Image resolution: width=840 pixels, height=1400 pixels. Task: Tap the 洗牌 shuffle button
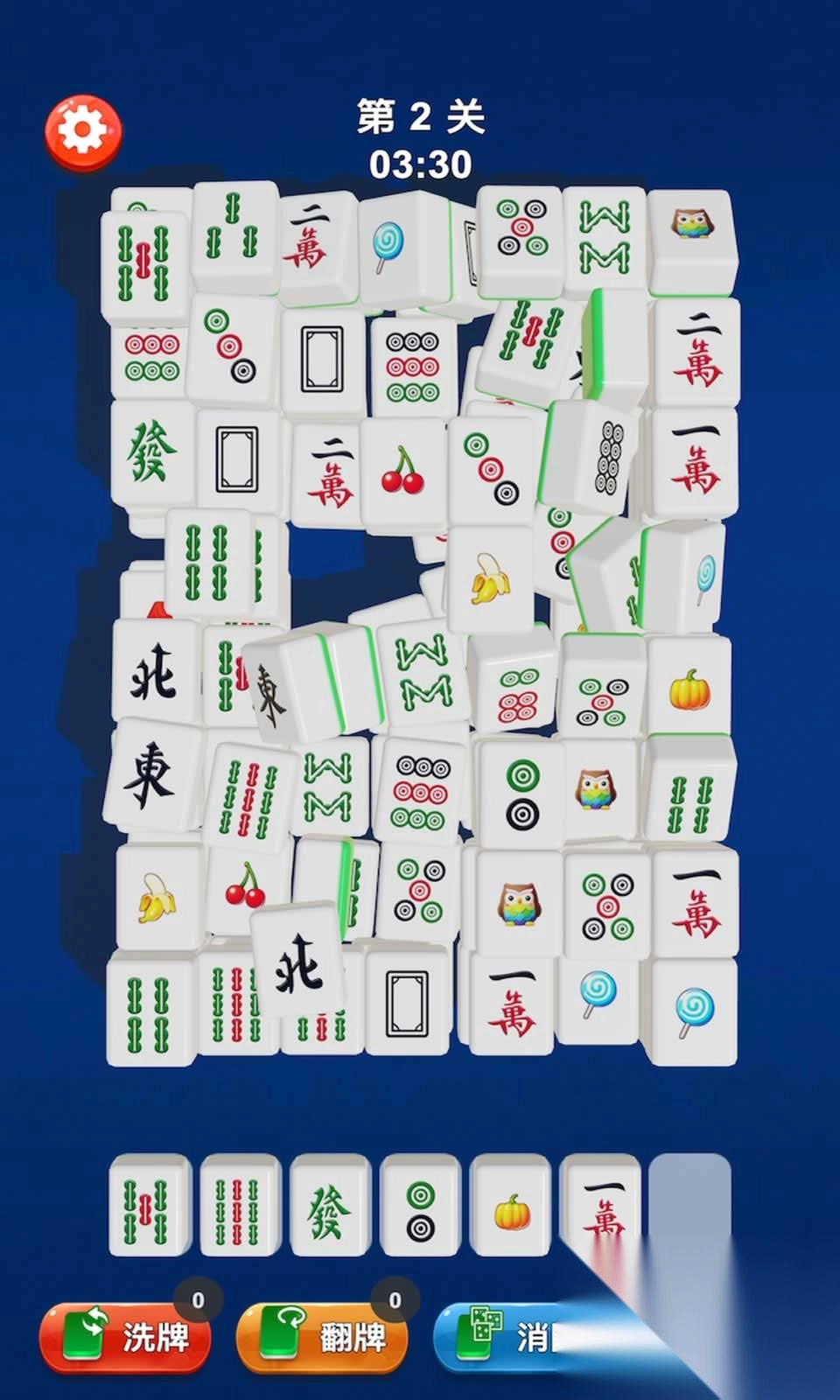pyautogui.click(x=125, y=1337)
